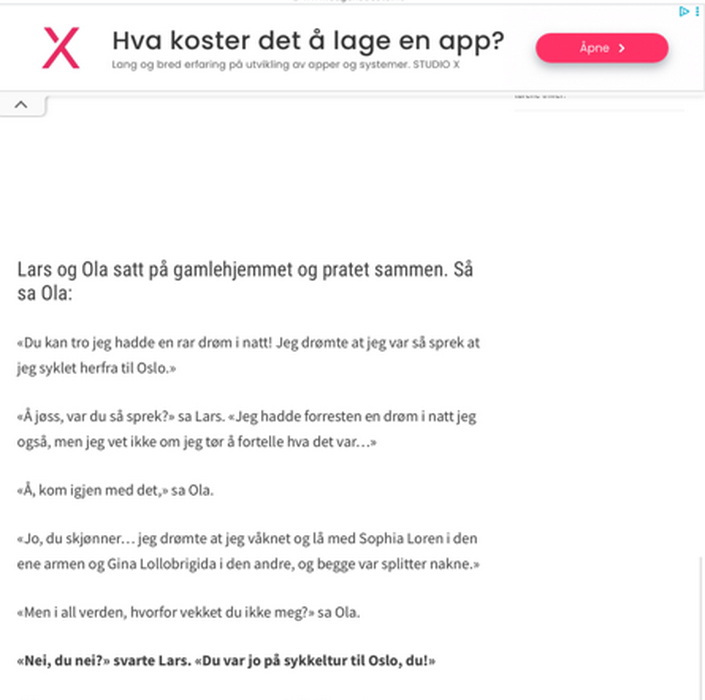Collapse the ad with the up chevron
The image size is (705, 700).
22,104
